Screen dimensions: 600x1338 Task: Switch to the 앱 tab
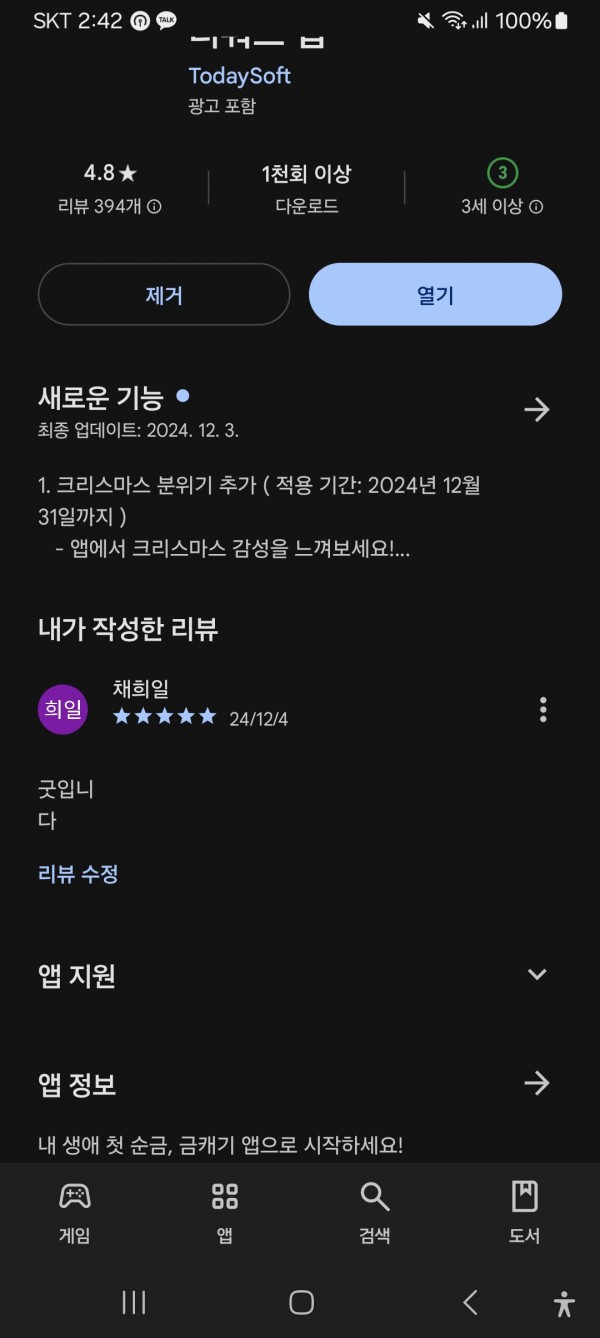click(x=225, y=1212)
